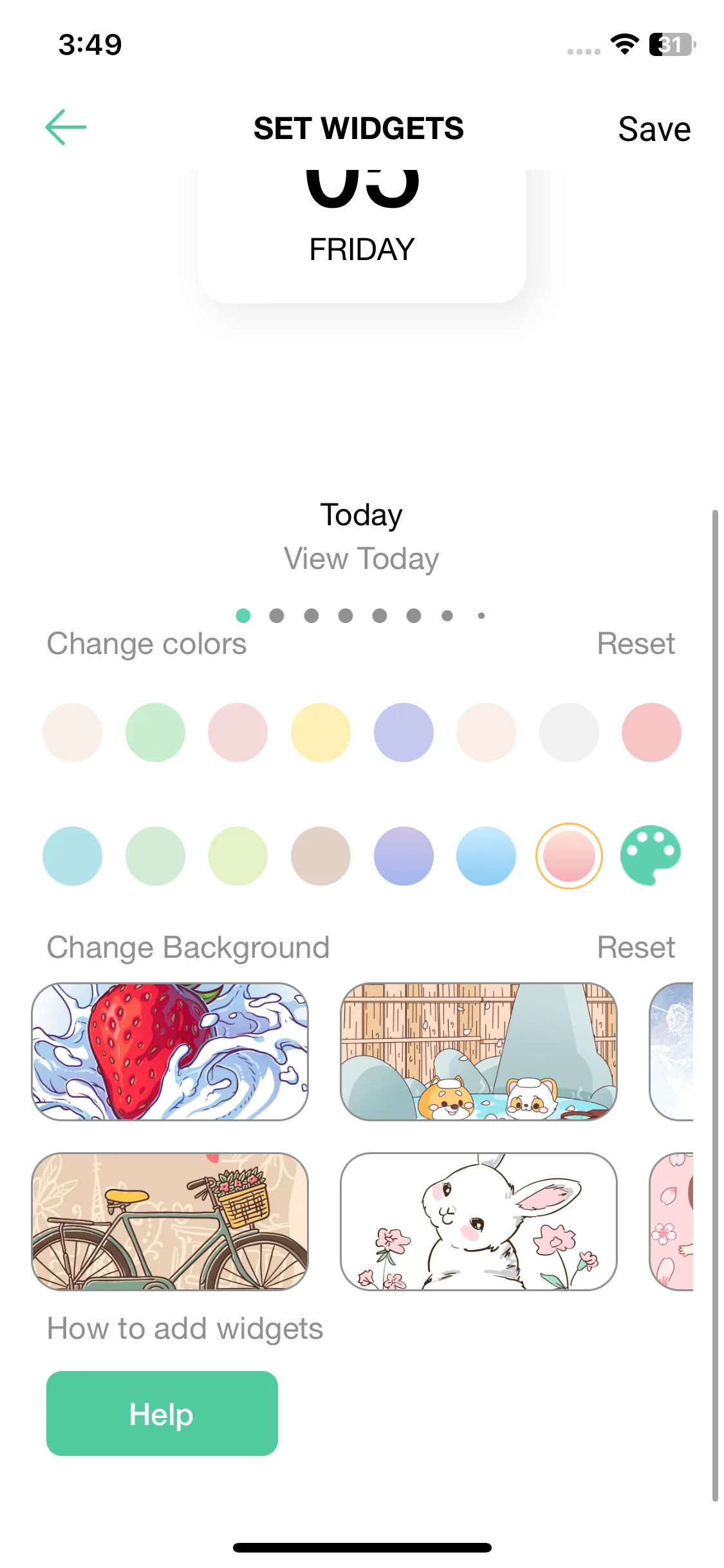Viewport: 724px width, 1568px height.
Task: Select the taupe brown color swatch
Action: coord(320,855)
